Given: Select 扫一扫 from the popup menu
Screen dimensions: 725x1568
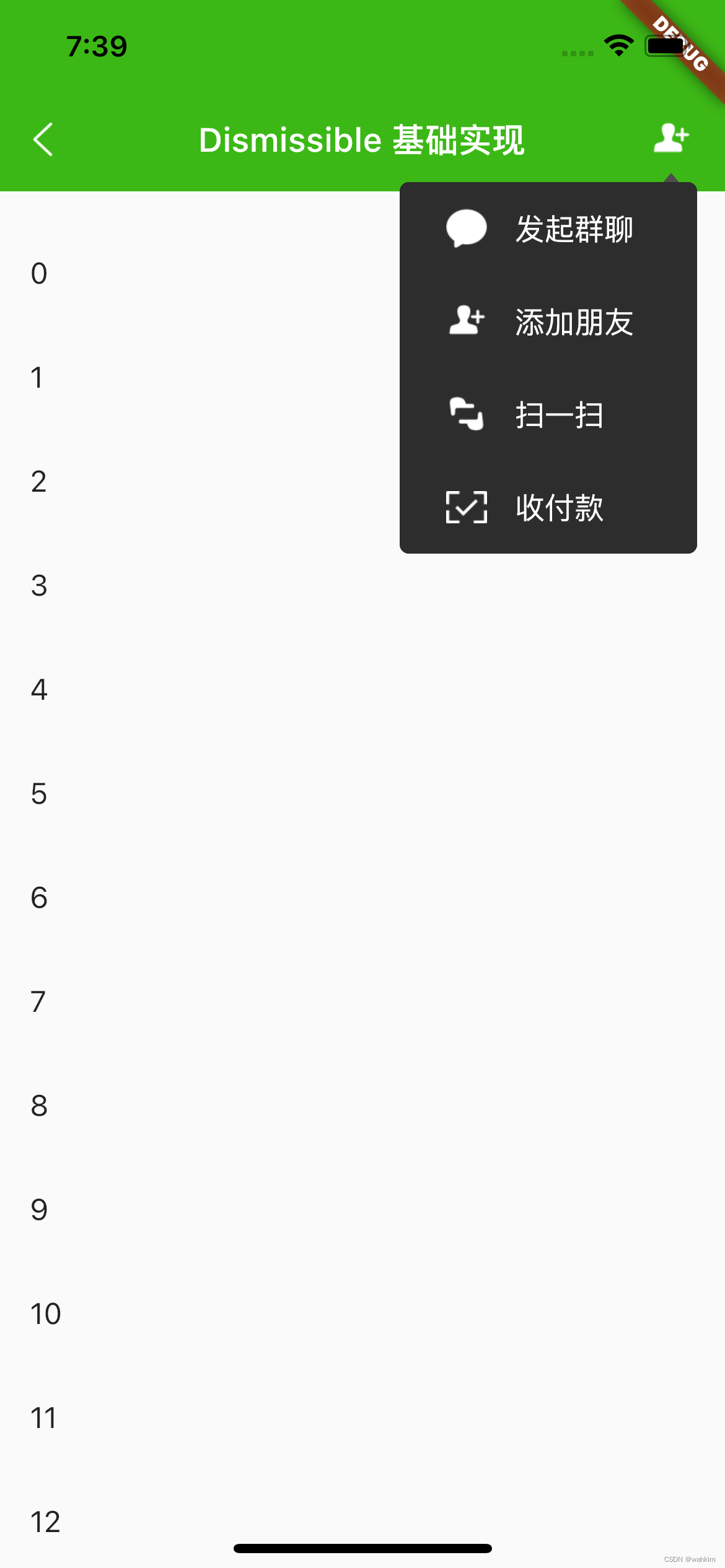Looking at the screenshot, I should (559, 416).
